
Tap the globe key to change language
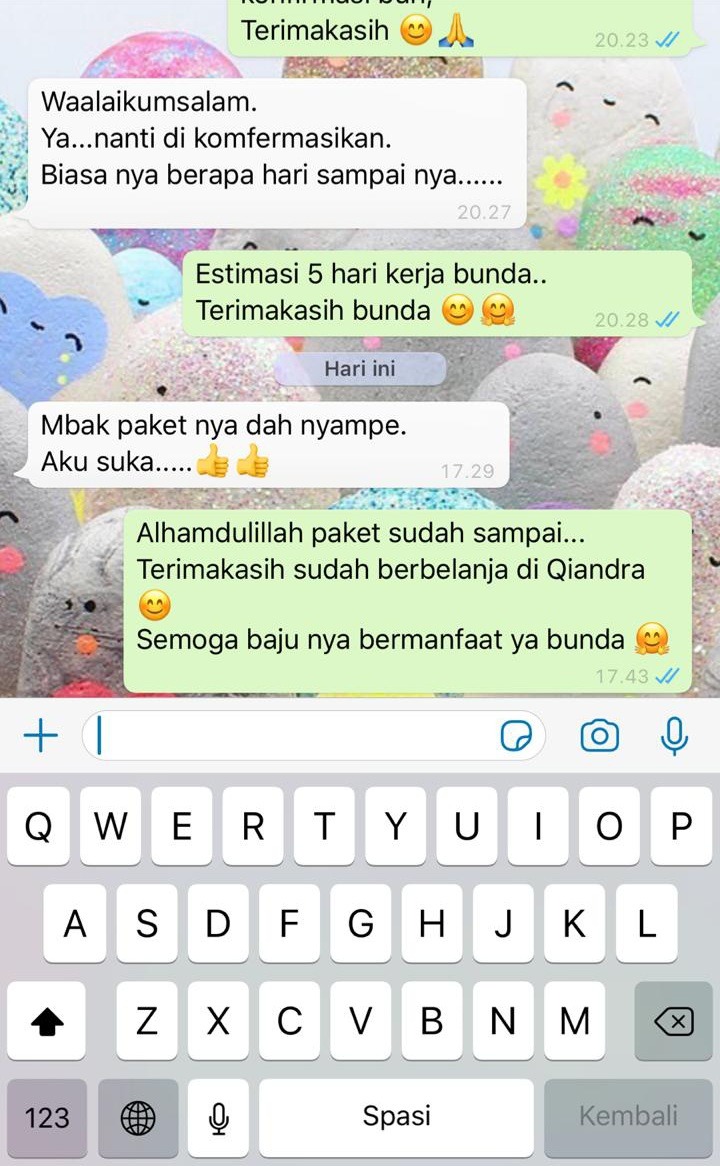pyautogui.click(x=138, y=1117)
